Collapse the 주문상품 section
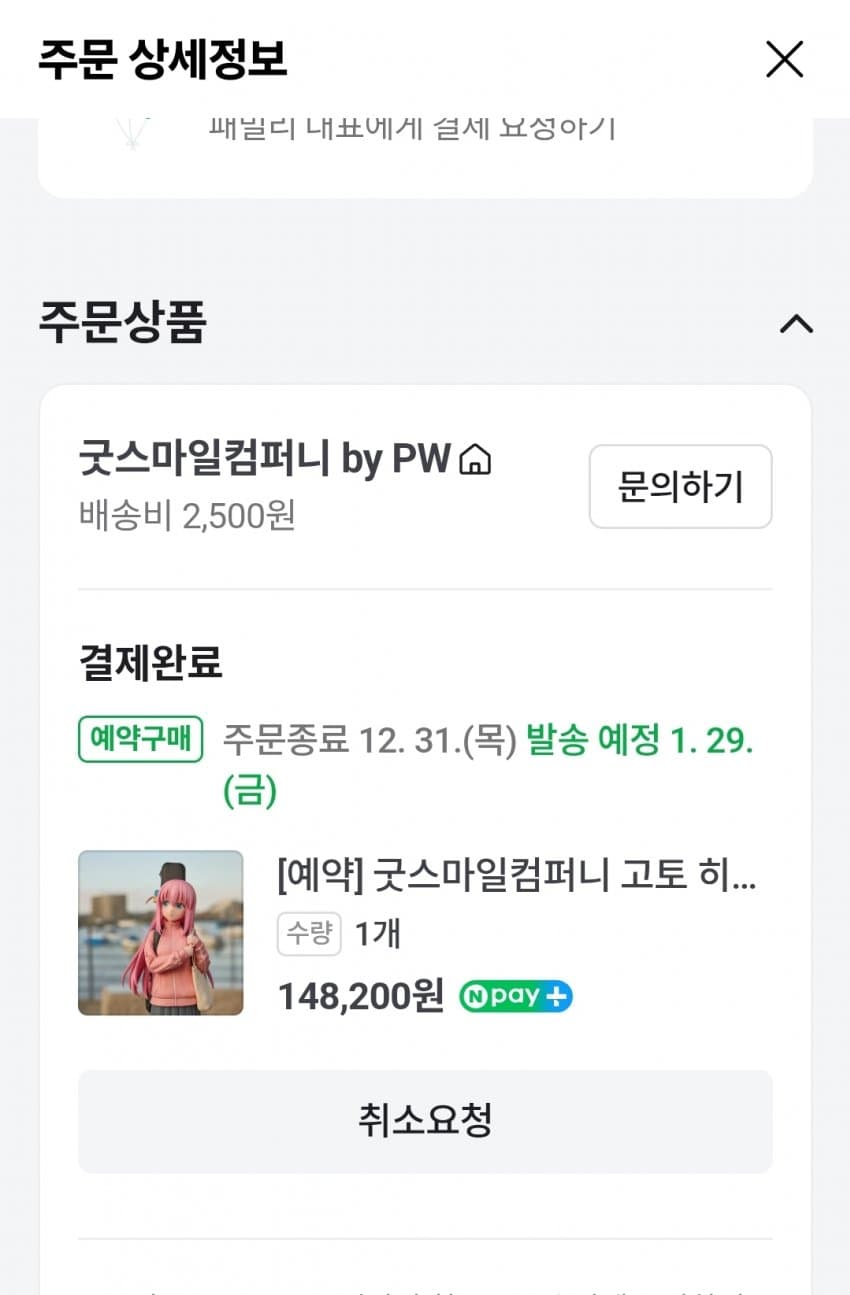This screenshot has width=850, height=1295. point(796,324)
